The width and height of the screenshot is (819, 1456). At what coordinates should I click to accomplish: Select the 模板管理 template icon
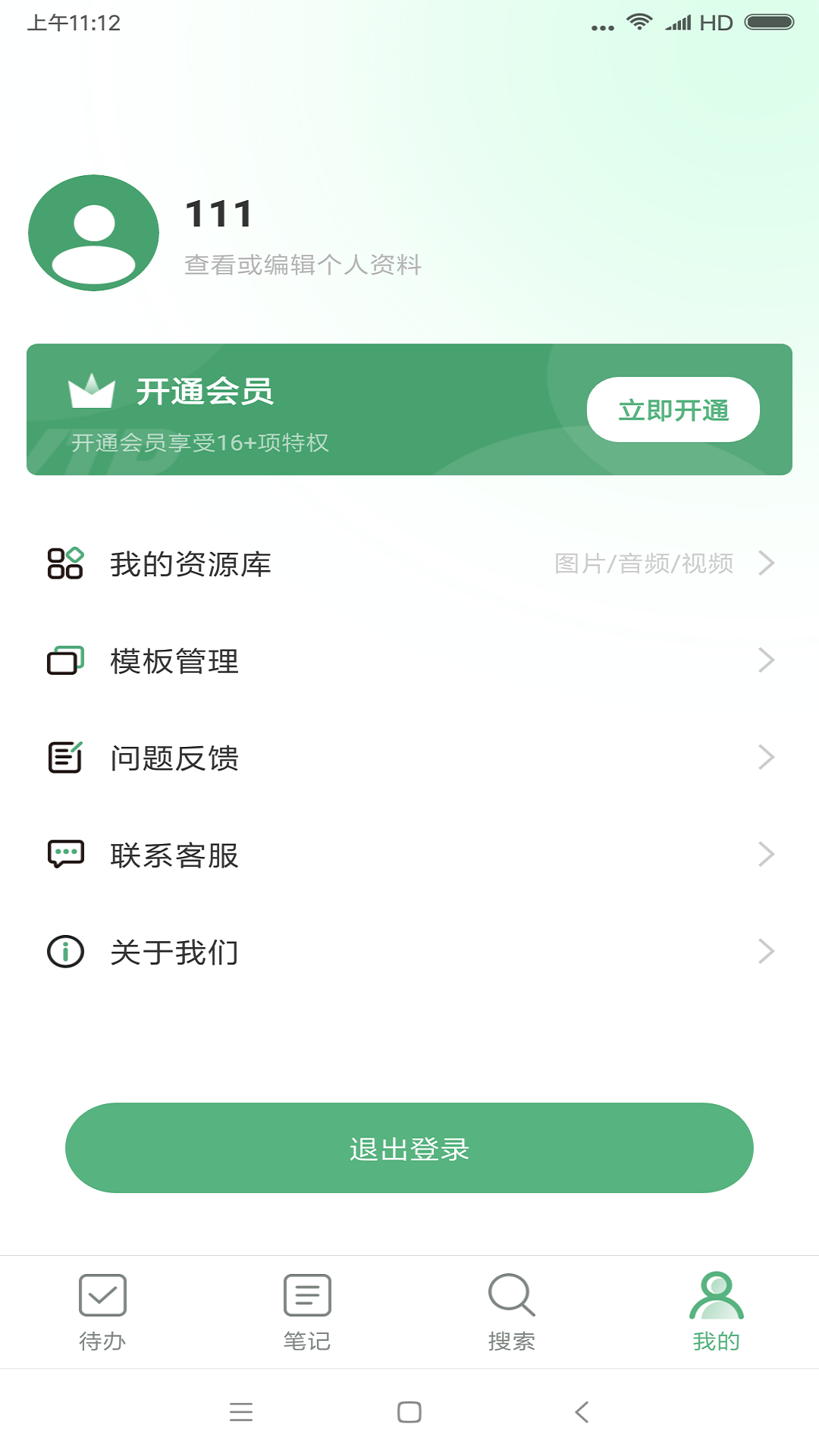pos(67,660)
